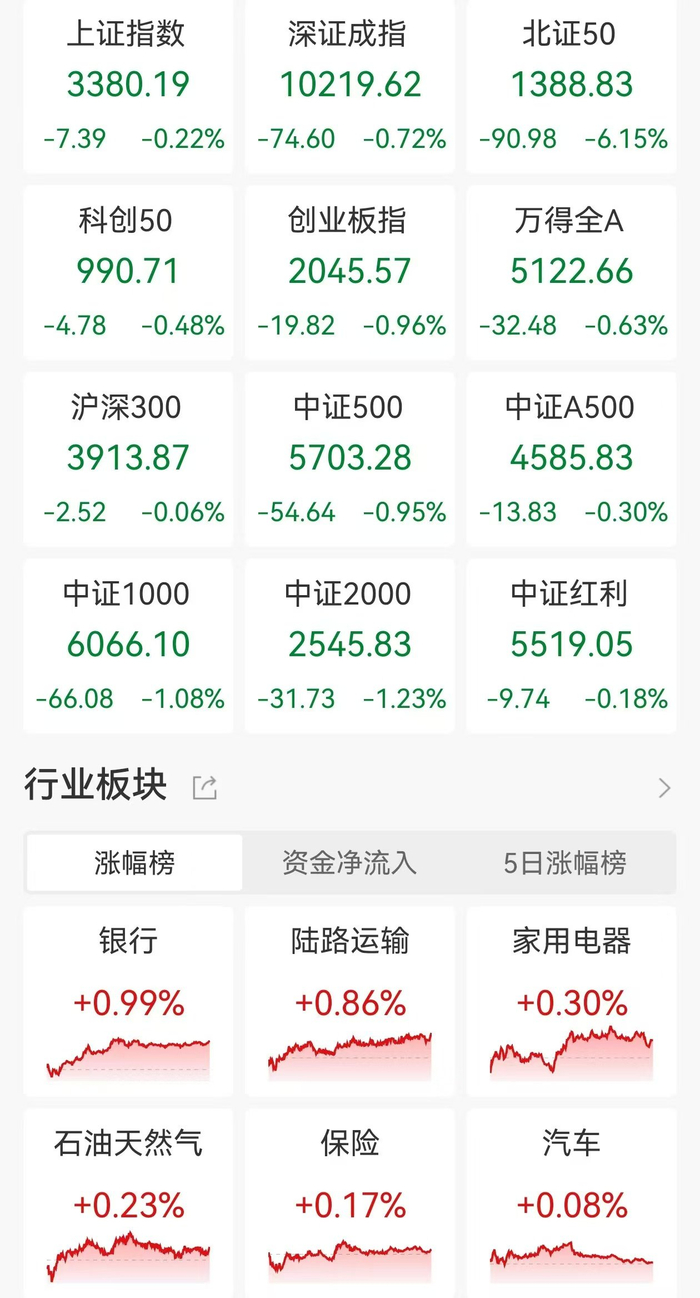Open the 陆路运输 sector card
The height and width of the screenshot is (1298, 700).
pos(349,1000)
